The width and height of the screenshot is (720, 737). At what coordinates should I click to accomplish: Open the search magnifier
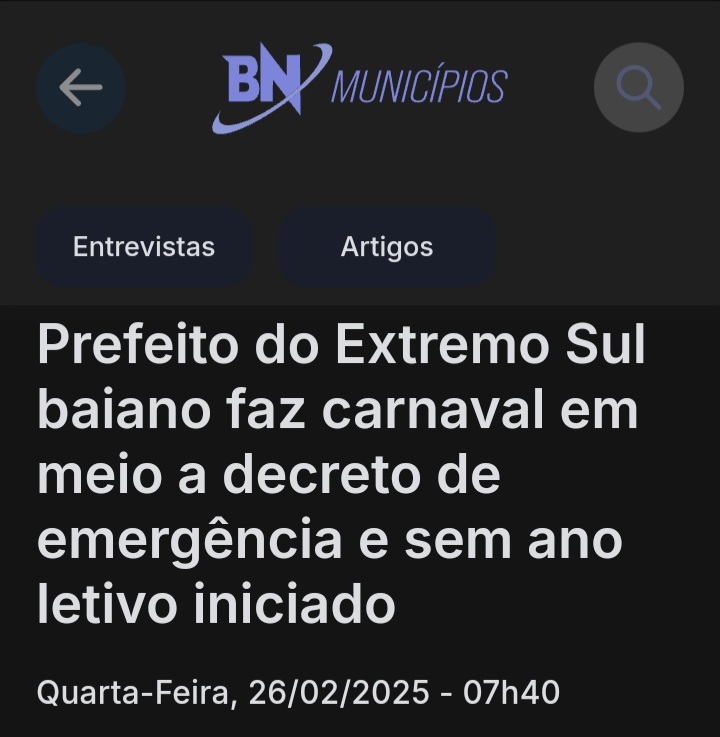tap(638, 88)
